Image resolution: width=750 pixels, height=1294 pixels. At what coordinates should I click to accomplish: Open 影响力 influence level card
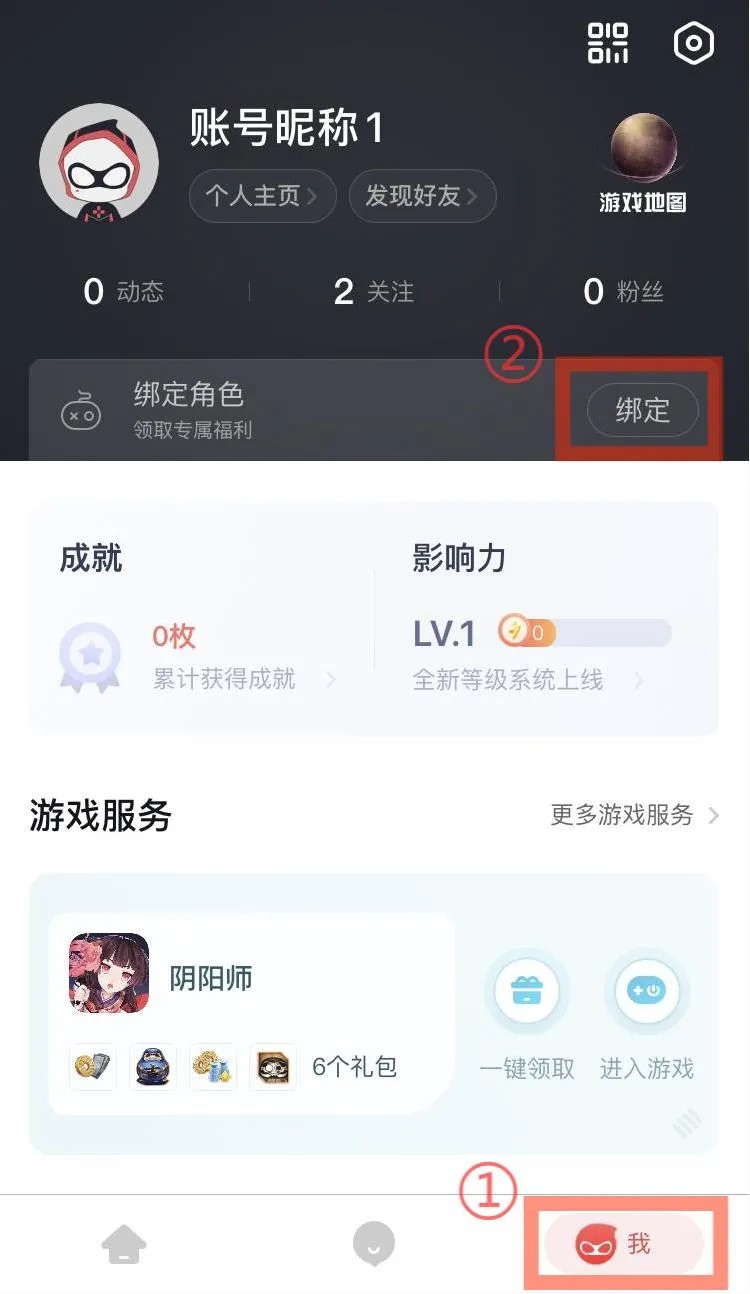coord(545,620)
